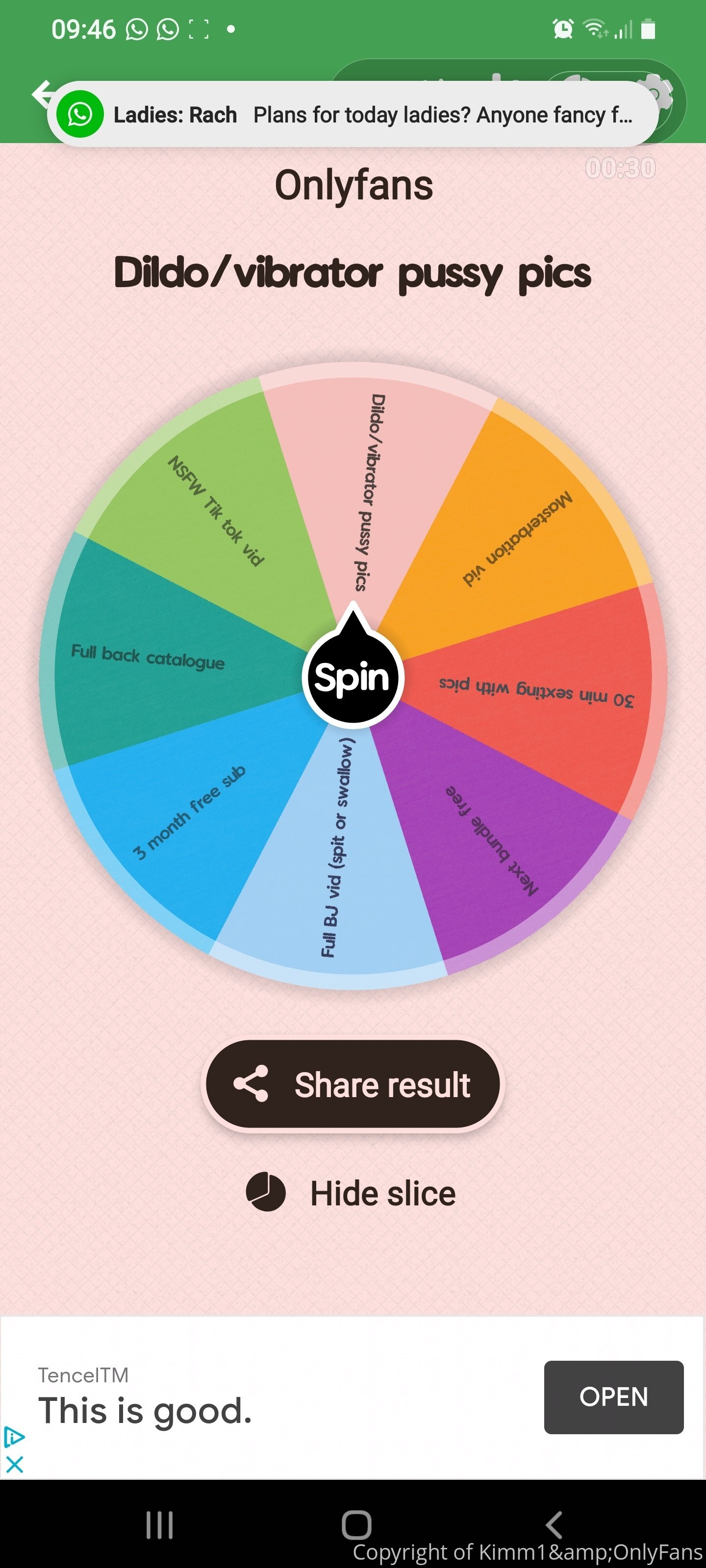
Task: Tap the Spin button on the wheel
Action: (x=353, y=677)
